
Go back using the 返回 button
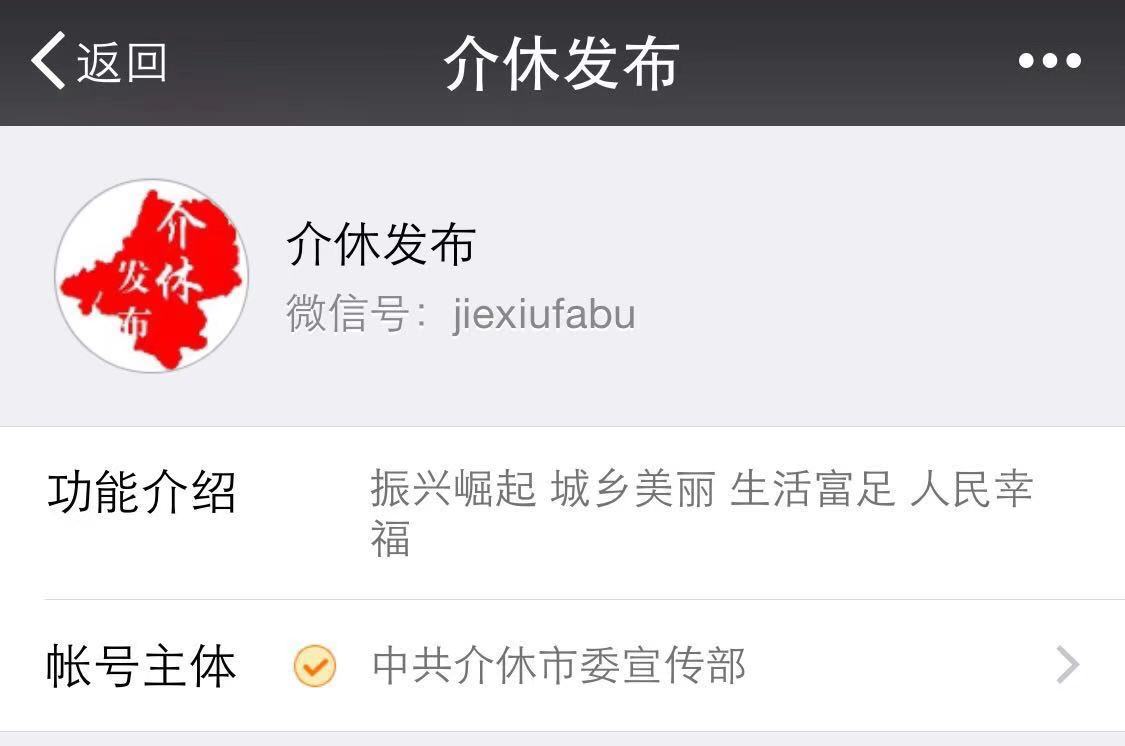click(x=98, y=62)
